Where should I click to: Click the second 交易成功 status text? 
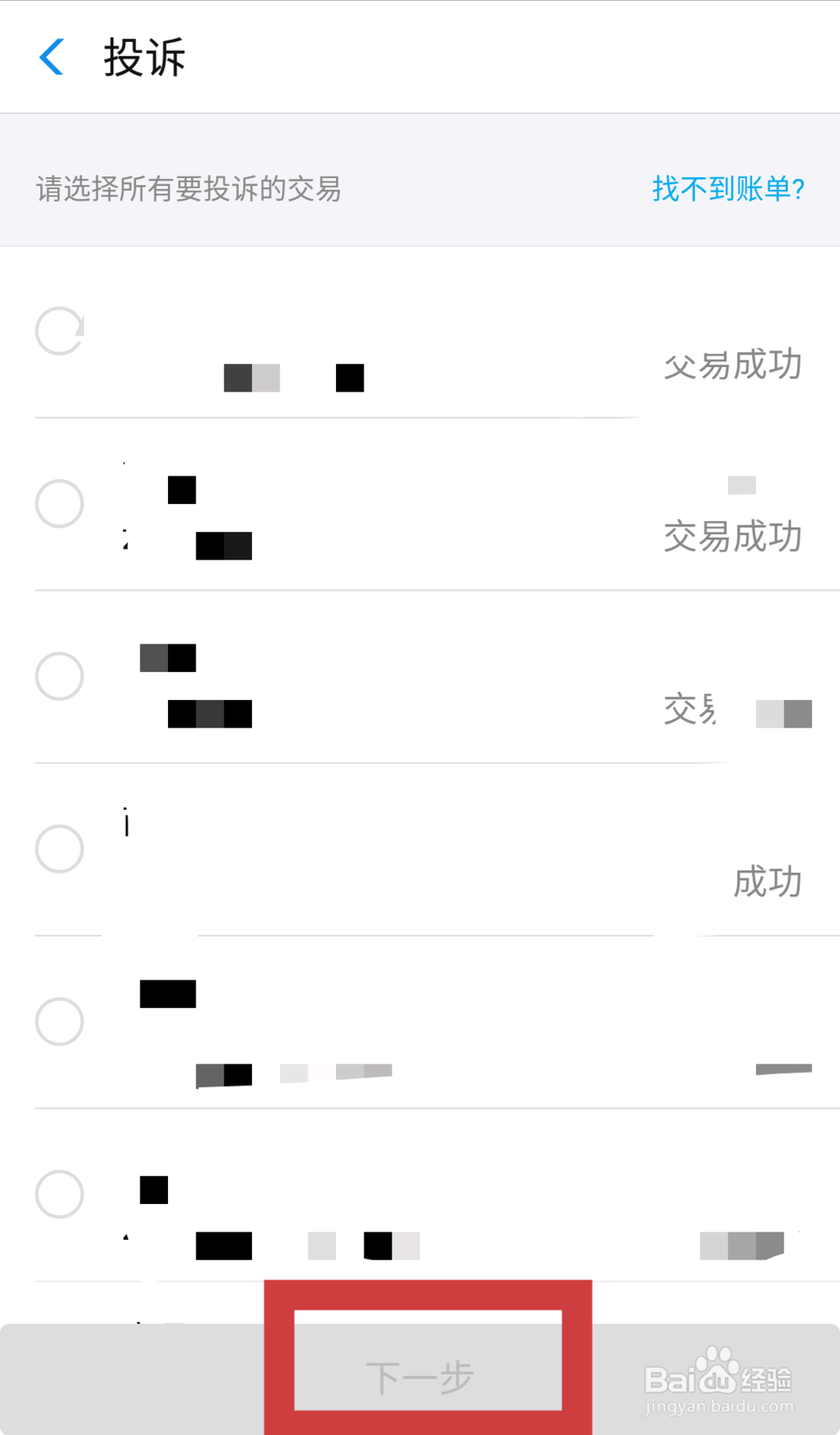[x=732, y=537]
